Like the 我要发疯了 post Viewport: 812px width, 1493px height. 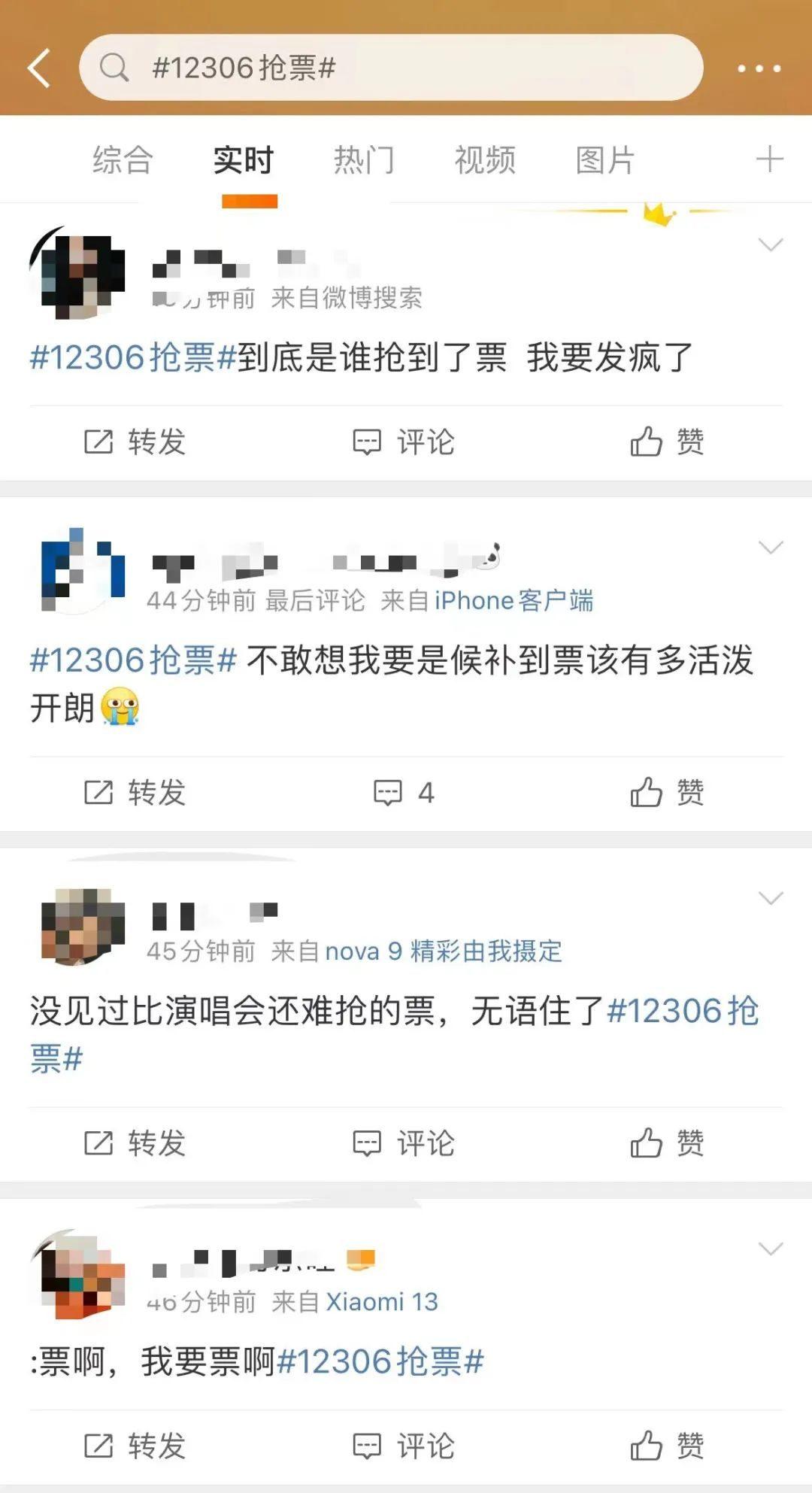[x=667, y=442]
